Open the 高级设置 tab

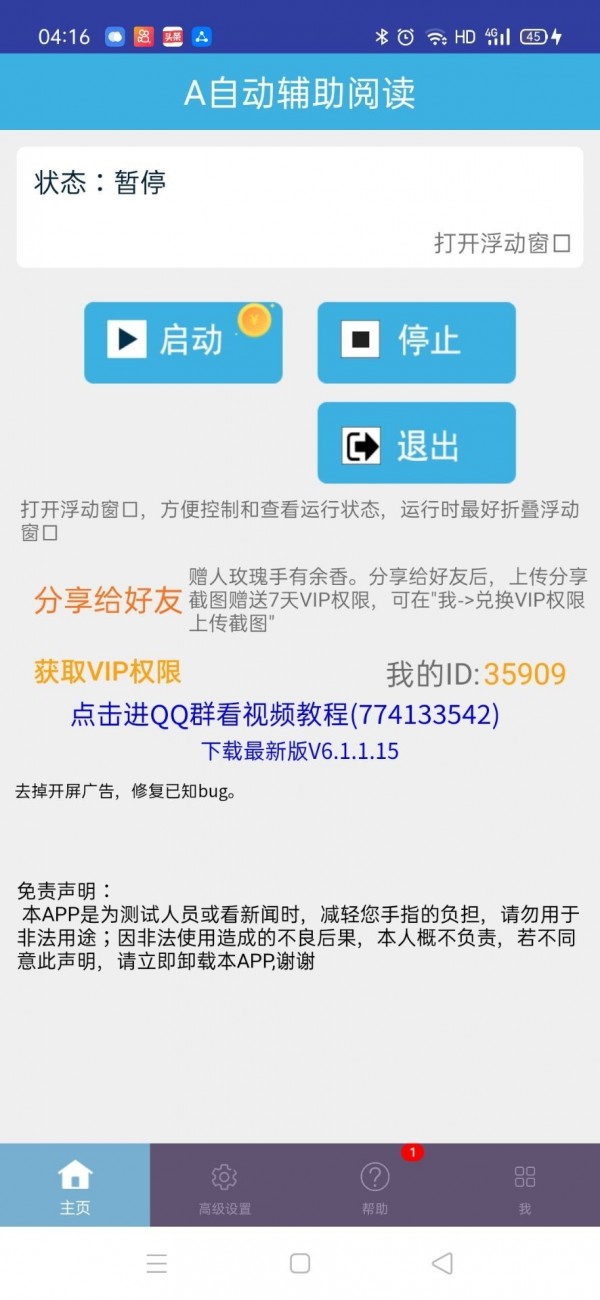click(224, 1186)
